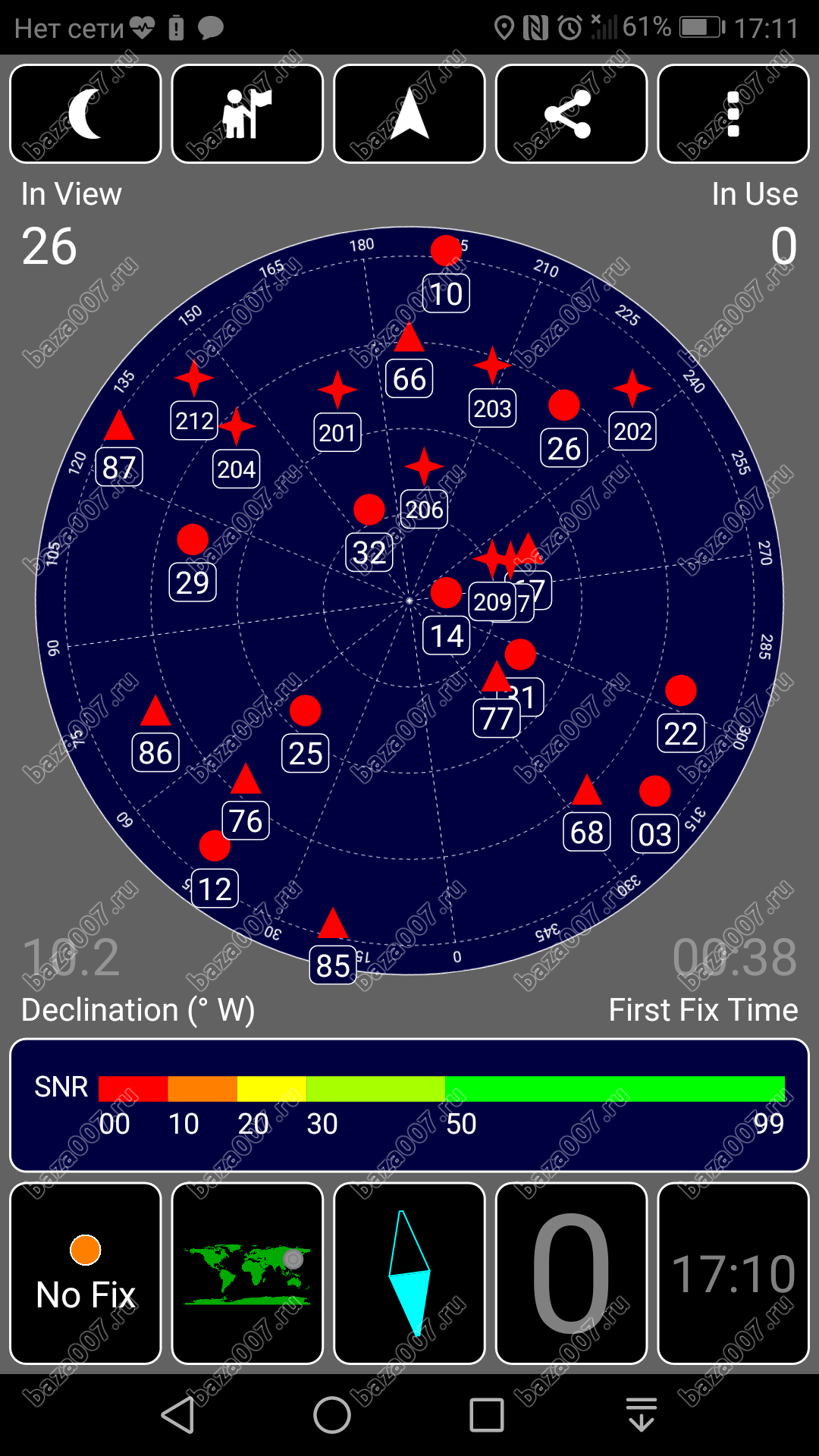Tap the No Fix status tile
The height and width of the screenshot is (1456, 819).
click(86, 1273)
